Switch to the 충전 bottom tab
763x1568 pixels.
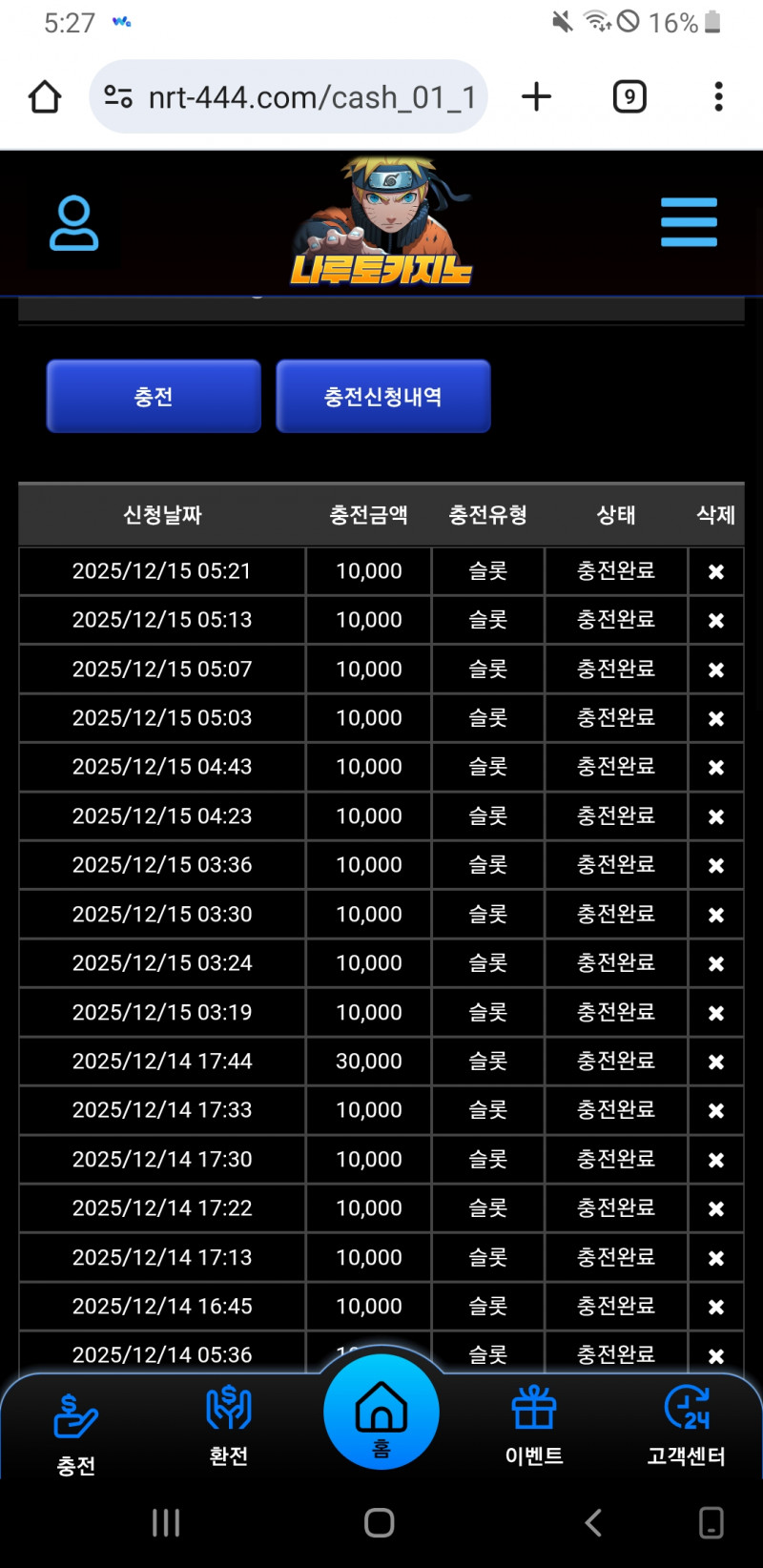coord(76,1434)
